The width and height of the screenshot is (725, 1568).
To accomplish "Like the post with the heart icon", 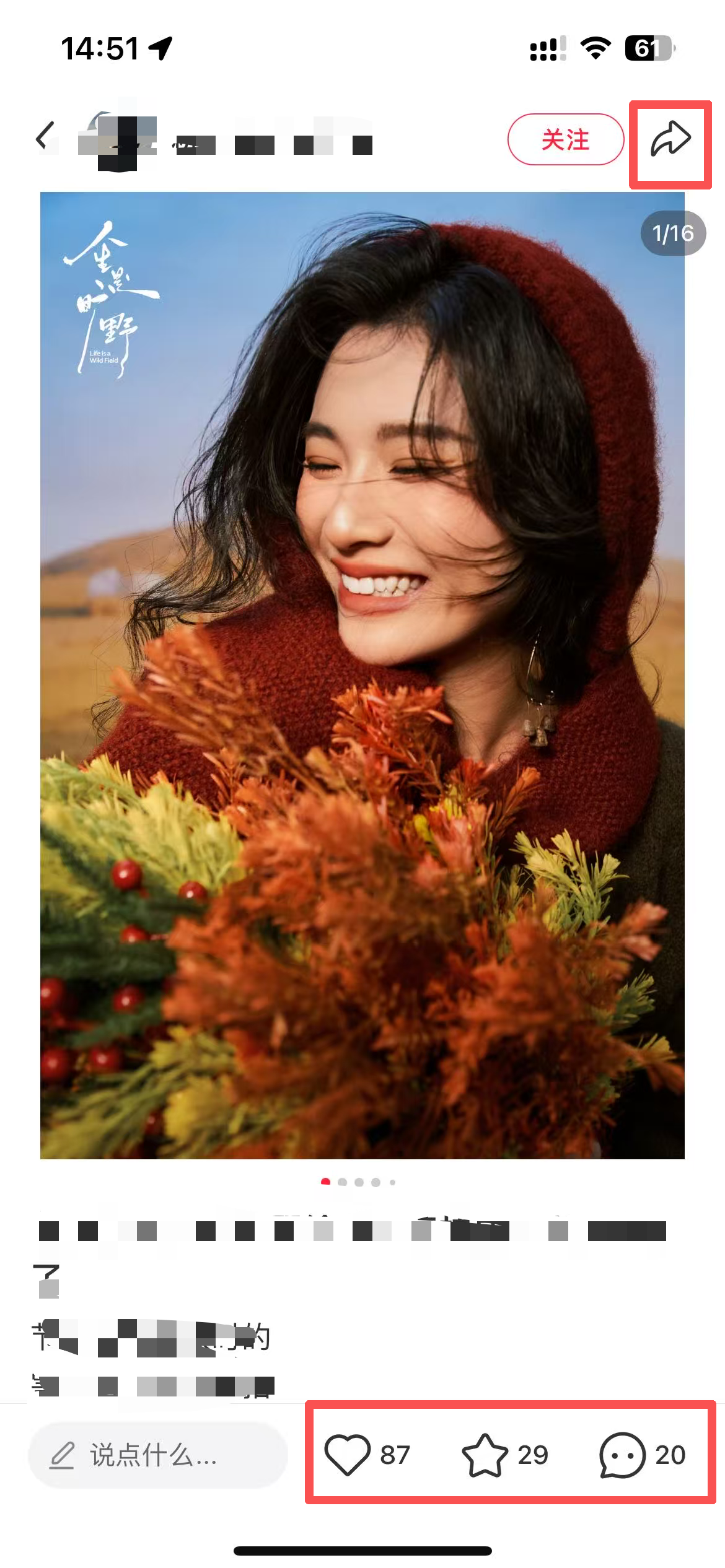I will [x=347, y=1455].
